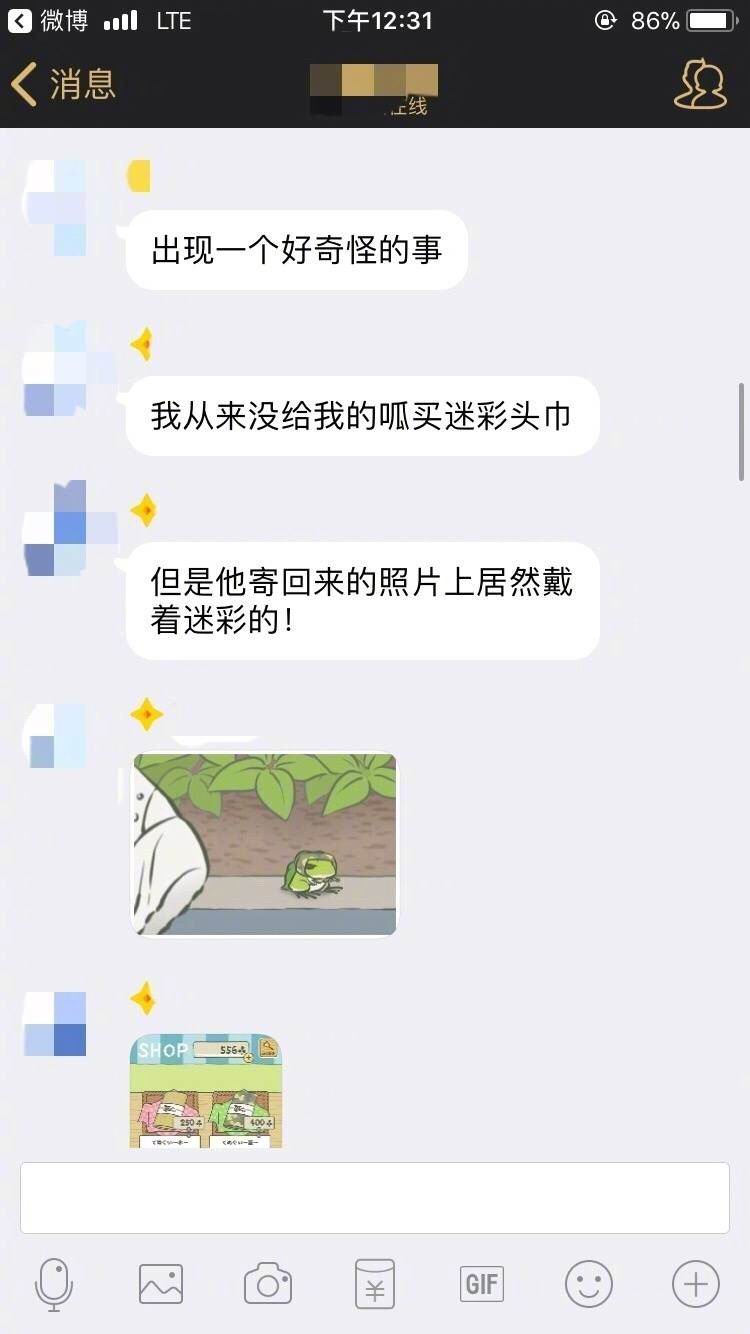The image size is (750, 1334).
Task: View the SHOP screenshot image
Action: point(206,1090)
